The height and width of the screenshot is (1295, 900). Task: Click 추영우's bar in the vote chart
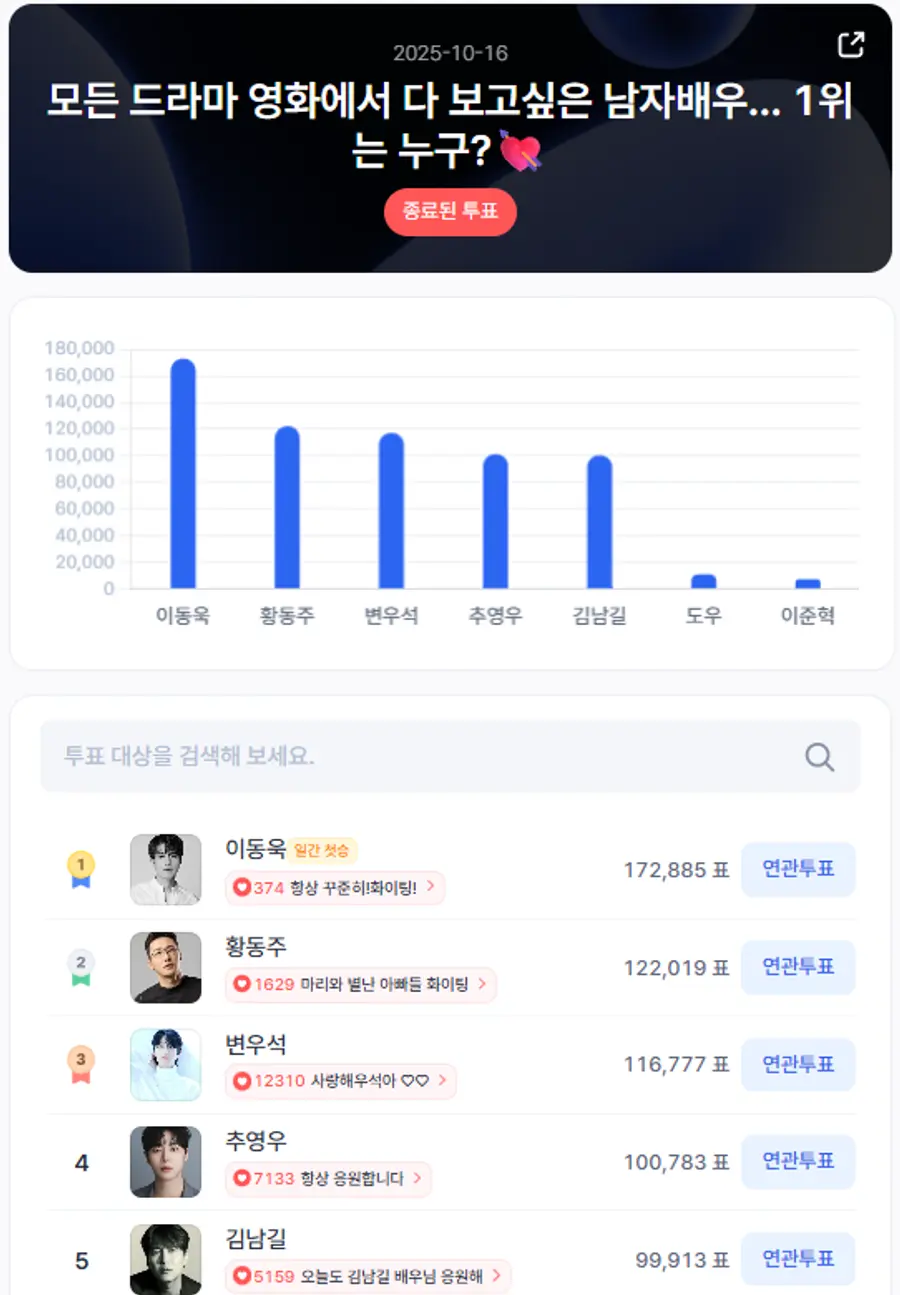pos(493,520)
